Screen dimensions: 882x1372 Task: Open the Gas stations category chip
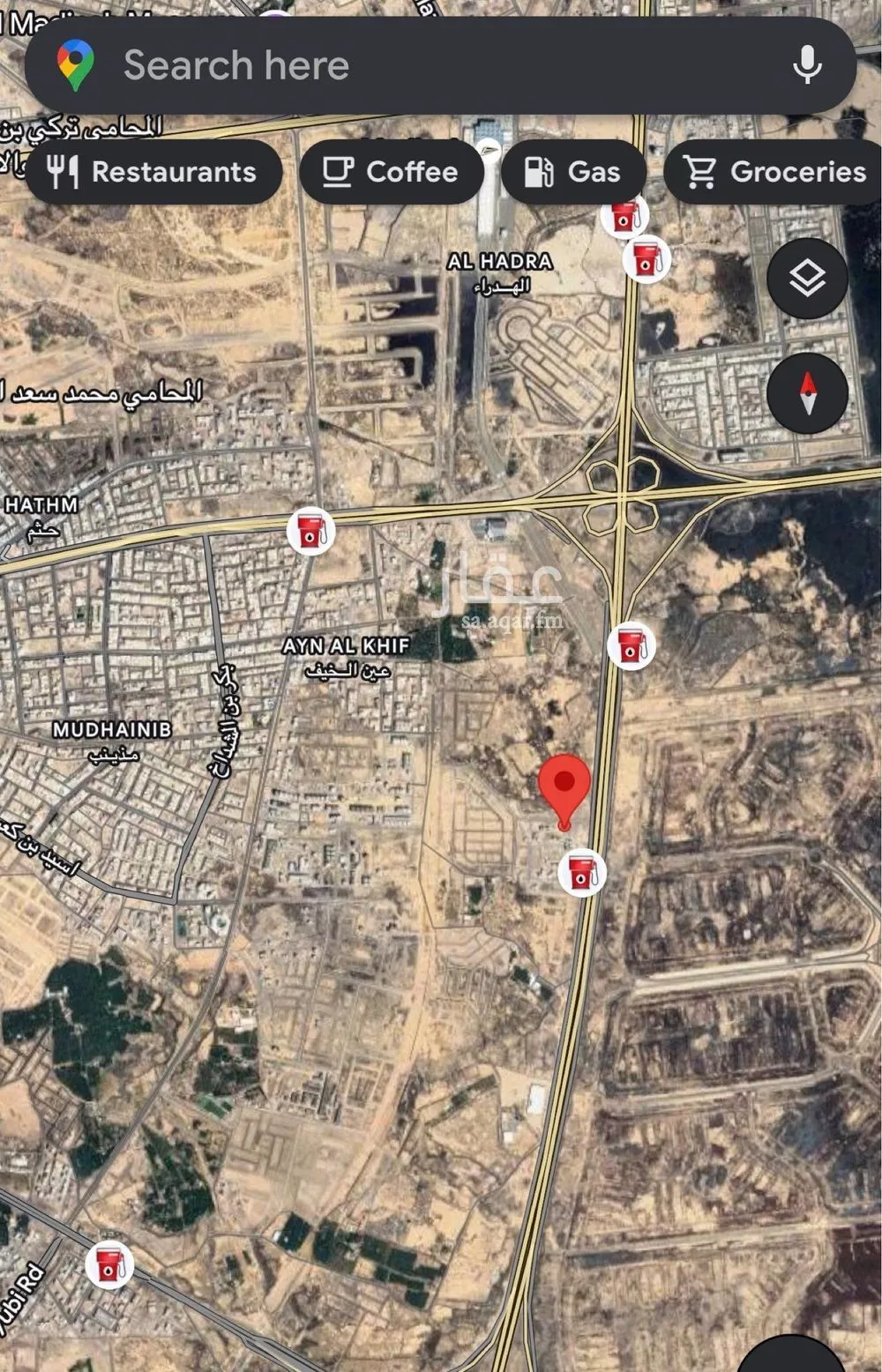tap(573, 172)
